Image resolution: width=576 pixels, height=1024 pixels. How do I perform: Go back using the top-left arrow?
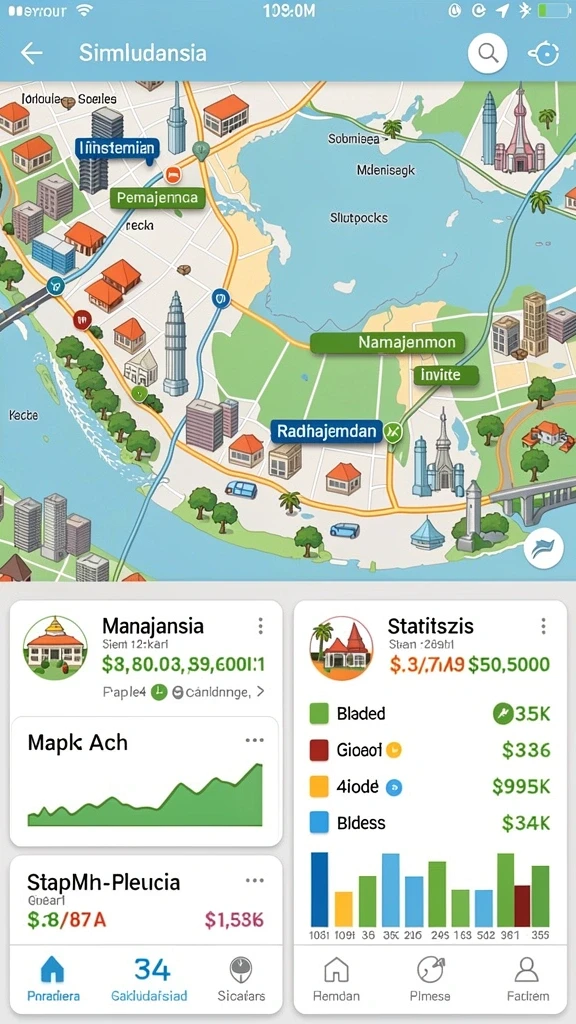[31, 53]
